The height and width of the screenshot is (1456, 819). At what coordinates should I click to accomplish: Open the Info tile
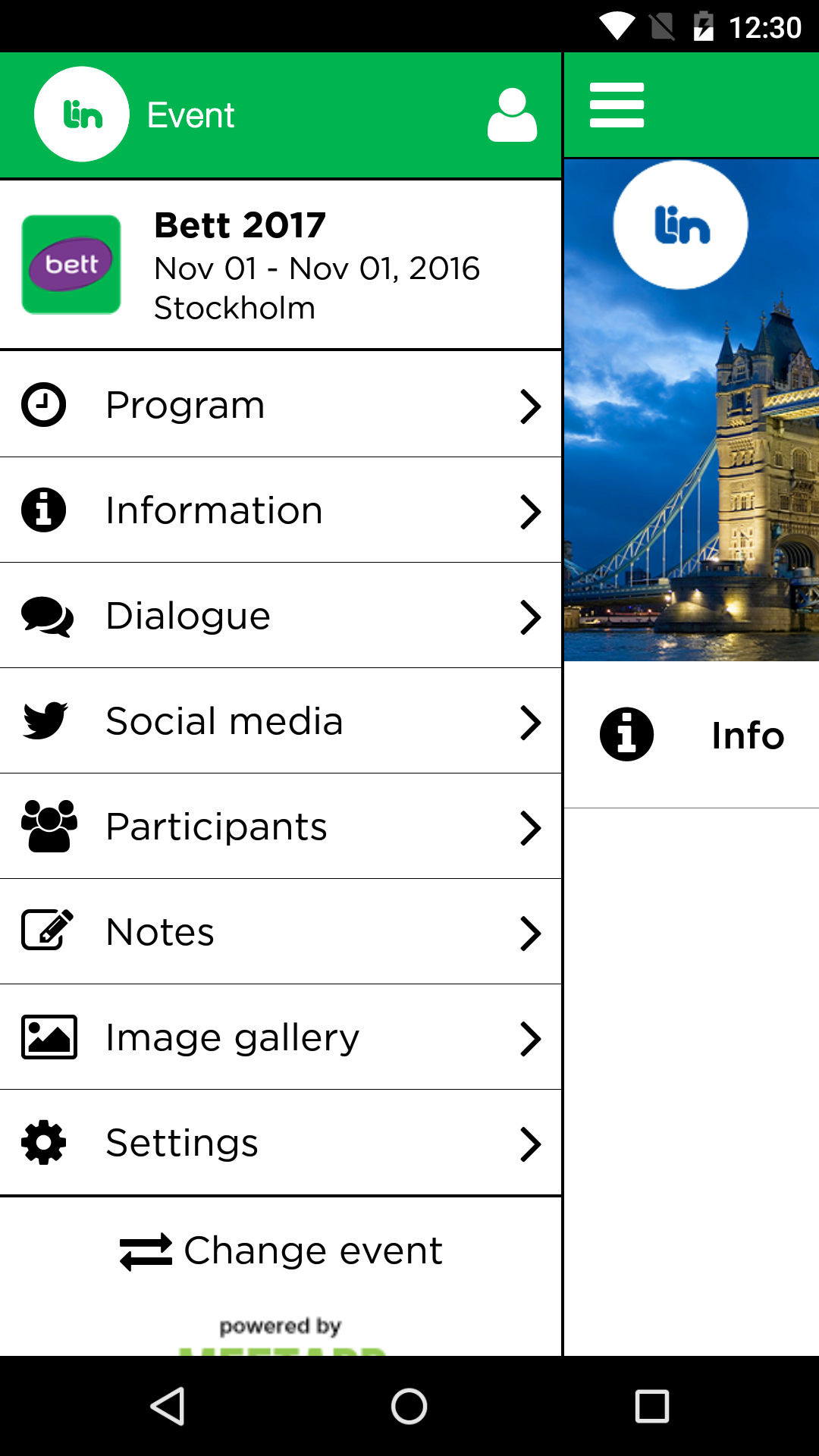coord(692,735)
